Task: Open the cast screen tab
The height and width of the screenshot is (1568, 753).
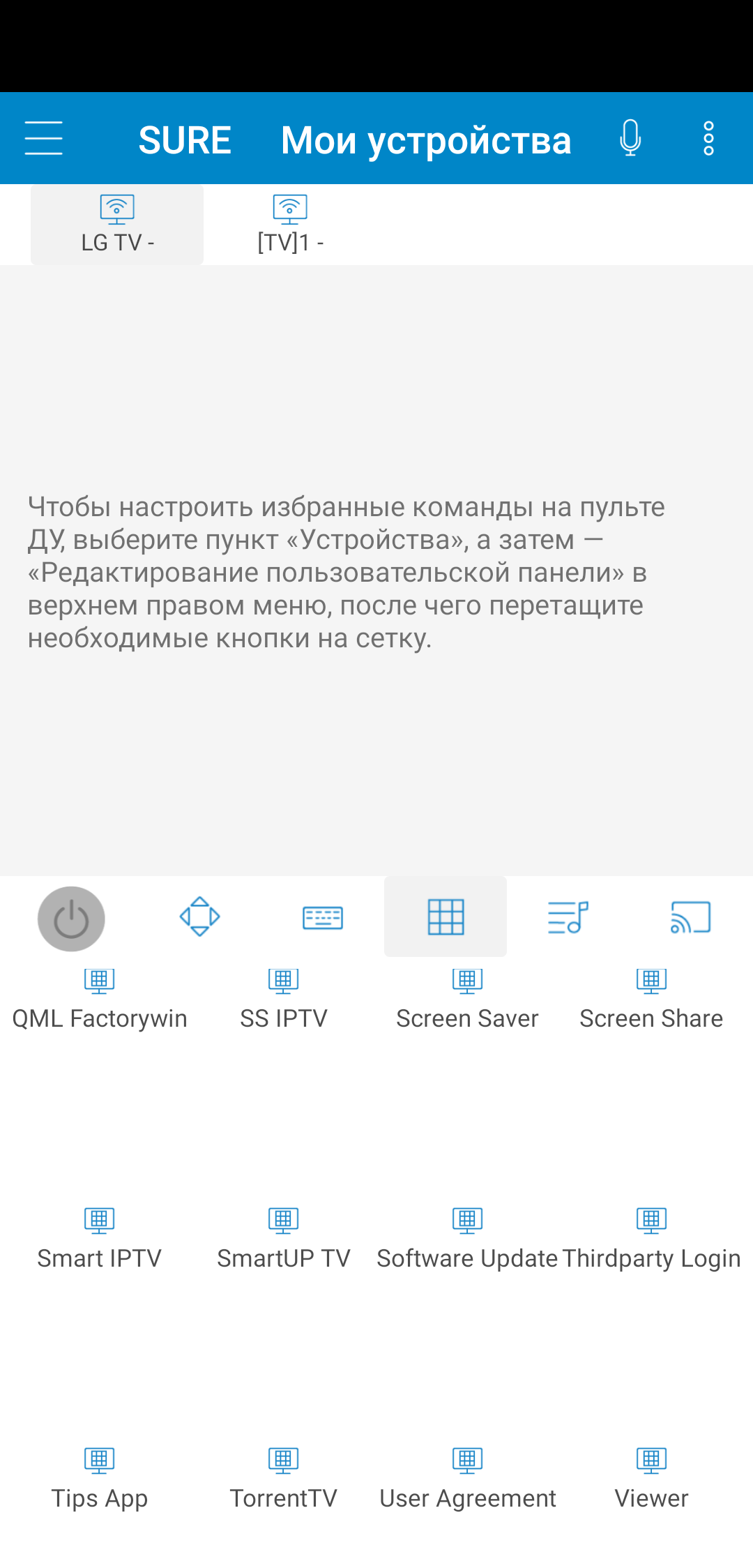Action: click(x=690, y=917)
